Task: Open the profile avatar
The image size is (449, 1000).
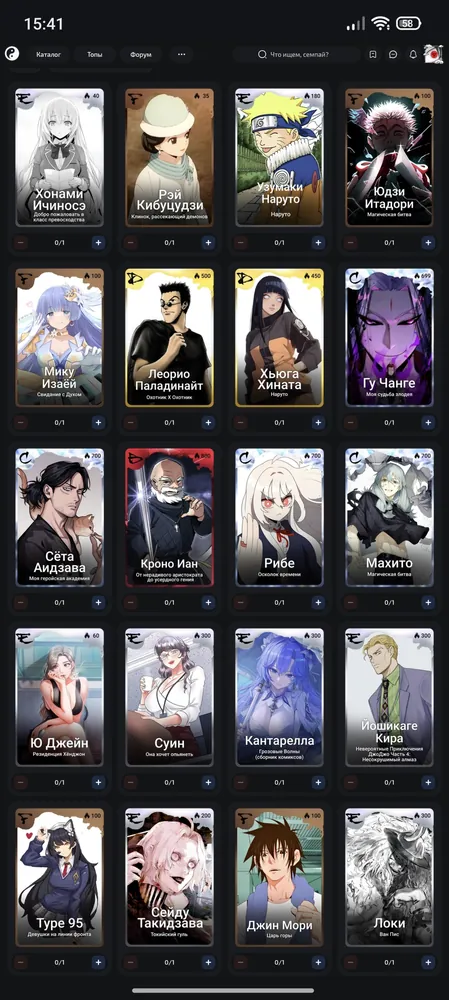Action: [x=433, y=55]
